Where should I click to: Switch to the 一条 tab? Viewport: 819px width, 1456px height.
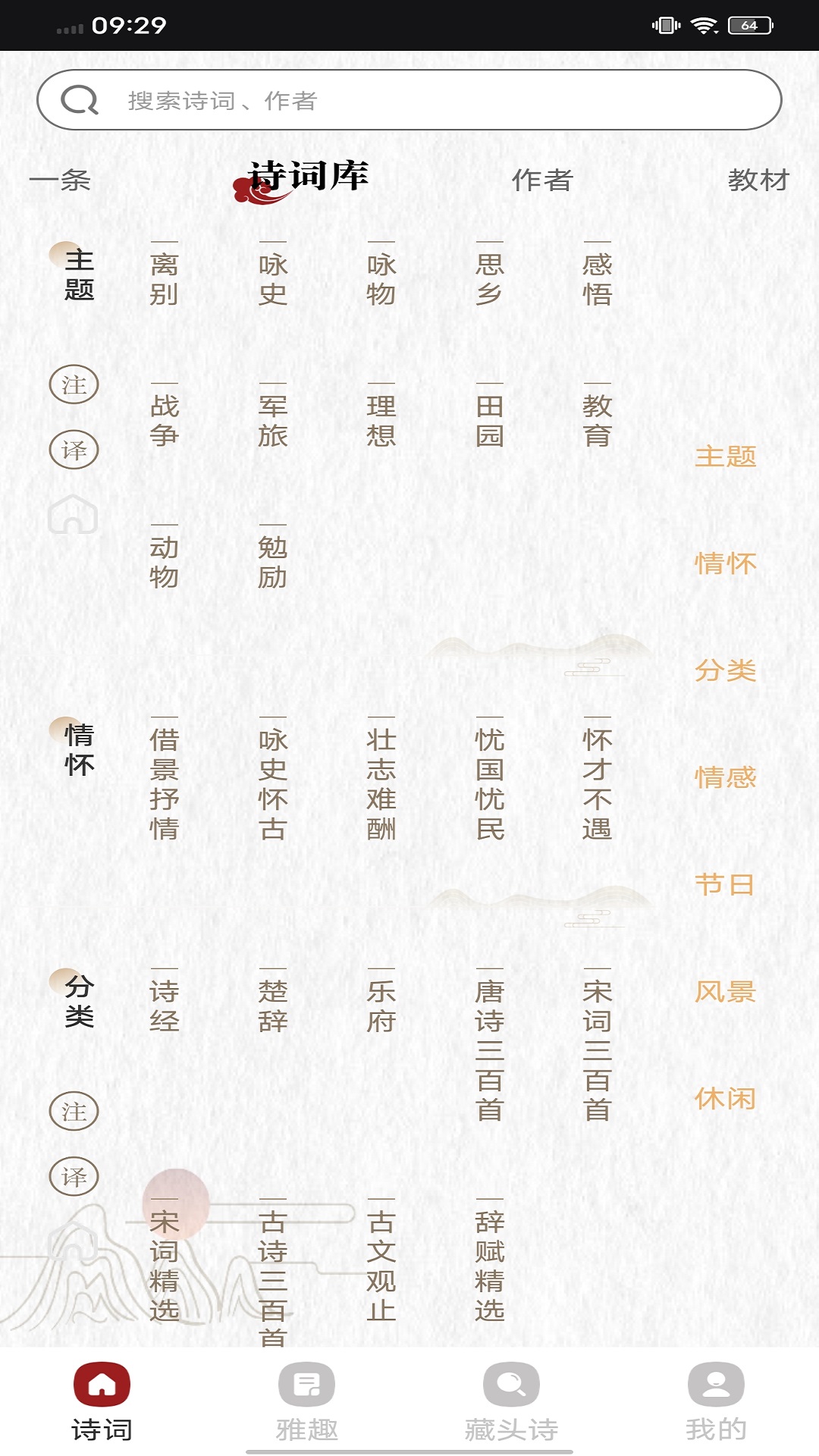point(61,180)
